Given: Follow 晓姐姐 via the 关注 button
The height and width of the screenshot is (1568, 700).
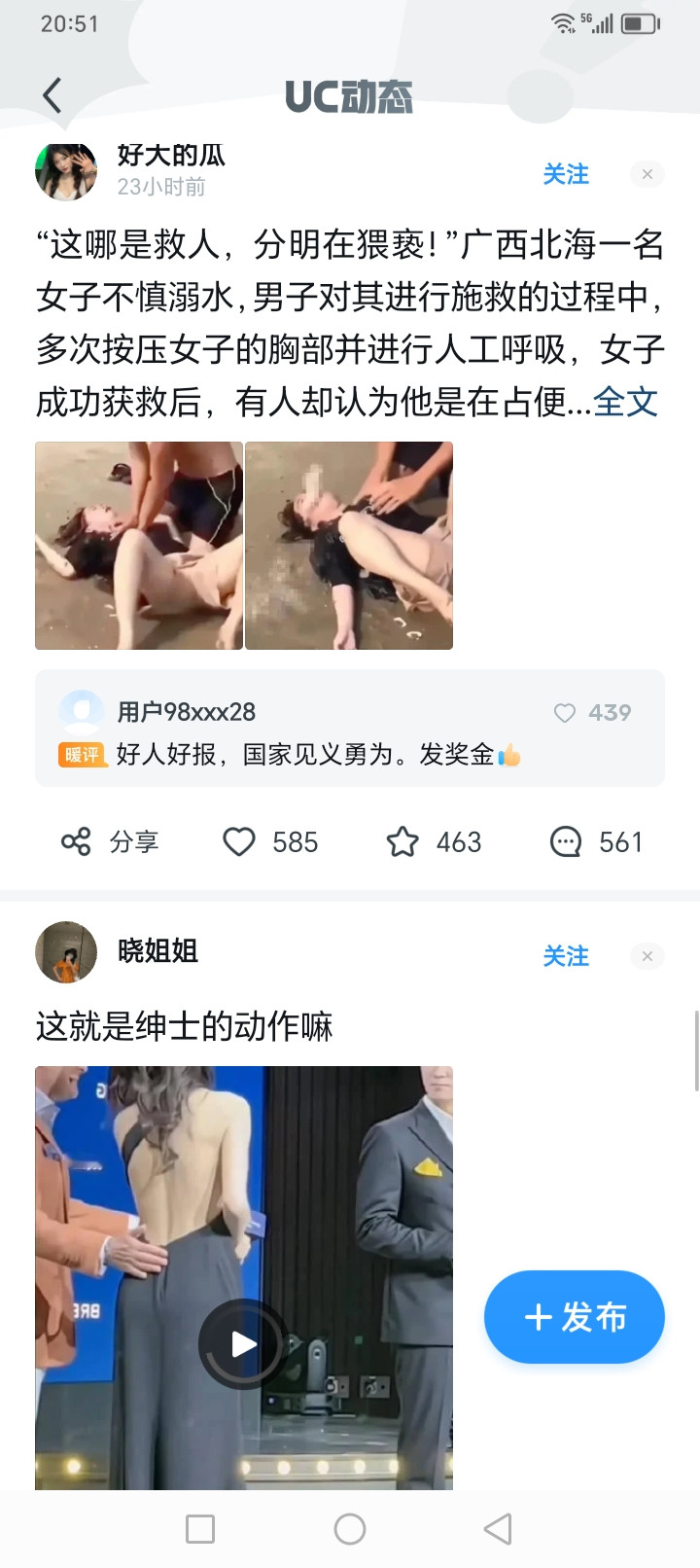Looking at the screenshot, I should [565, 956].
